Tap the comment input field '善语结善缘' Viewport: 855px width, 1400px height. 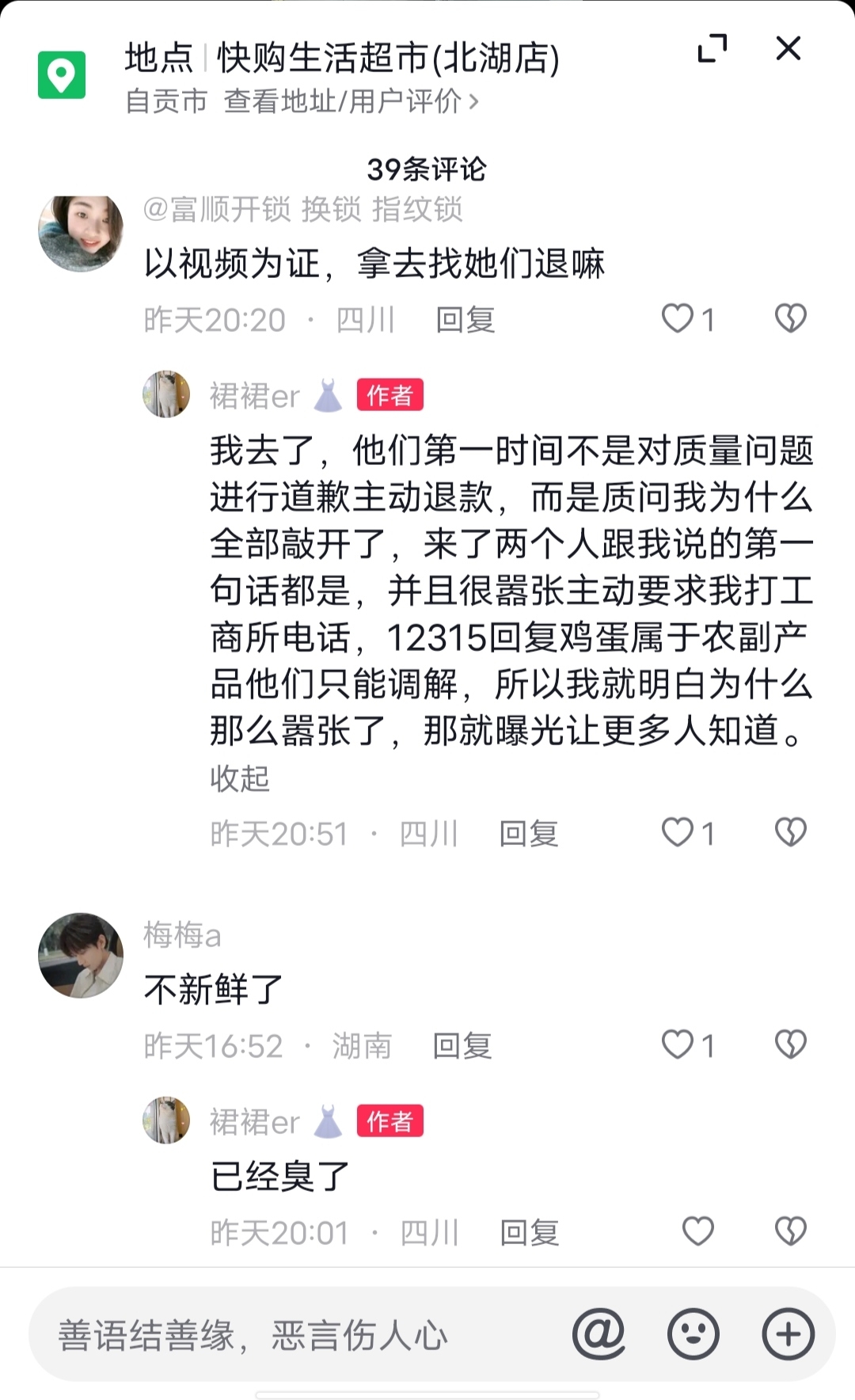coord(301,1336)
